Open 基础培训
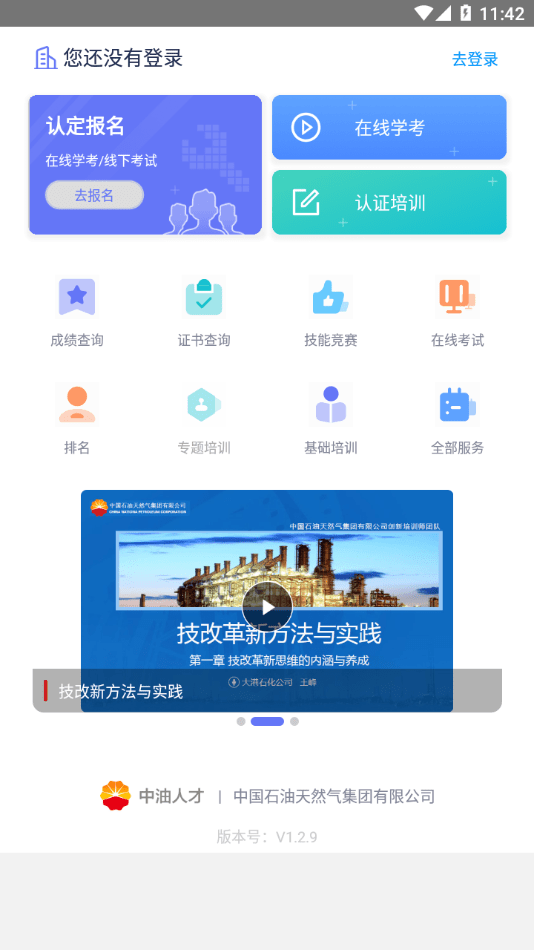 331,419
